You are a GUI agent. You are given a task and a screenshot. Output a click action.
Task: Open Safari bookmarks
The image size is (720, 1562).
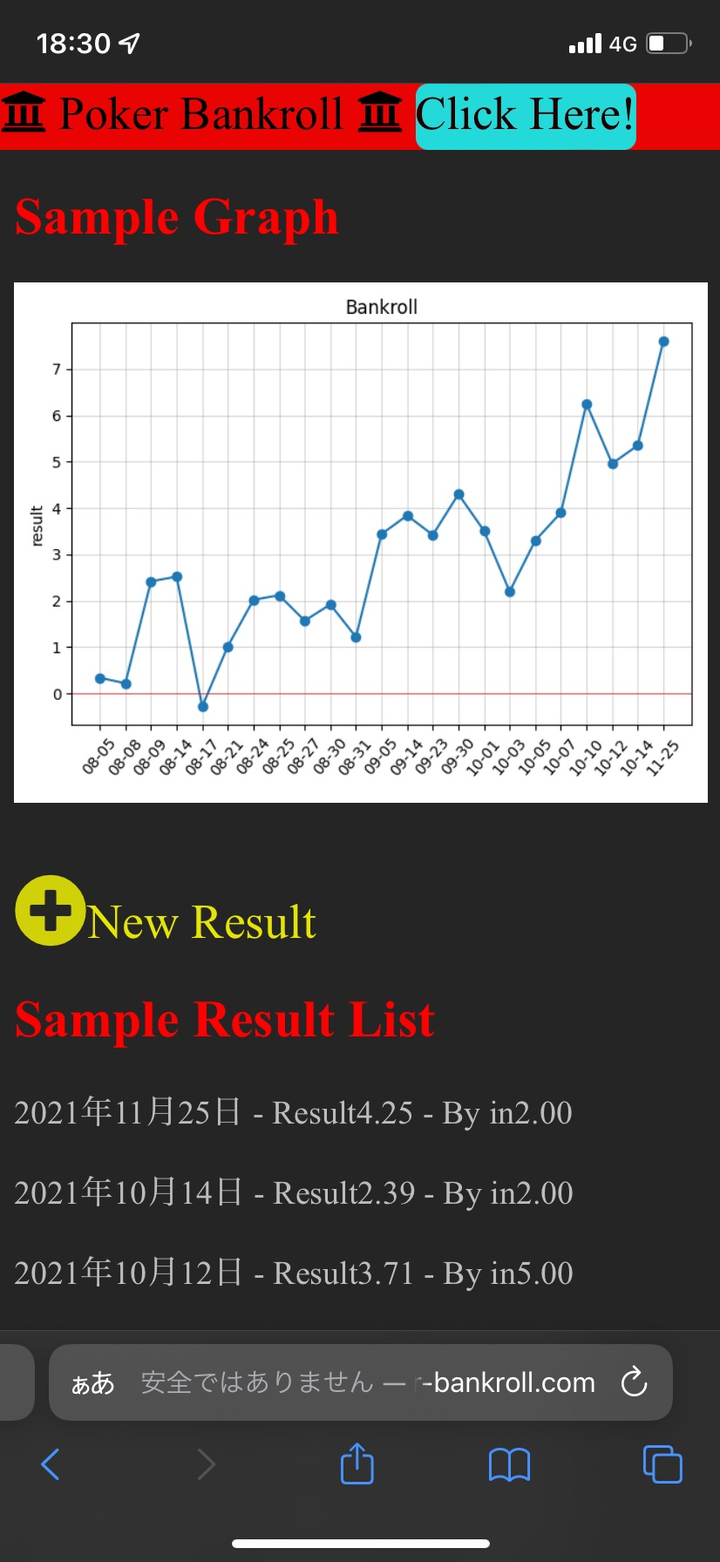click(509, 1465)
